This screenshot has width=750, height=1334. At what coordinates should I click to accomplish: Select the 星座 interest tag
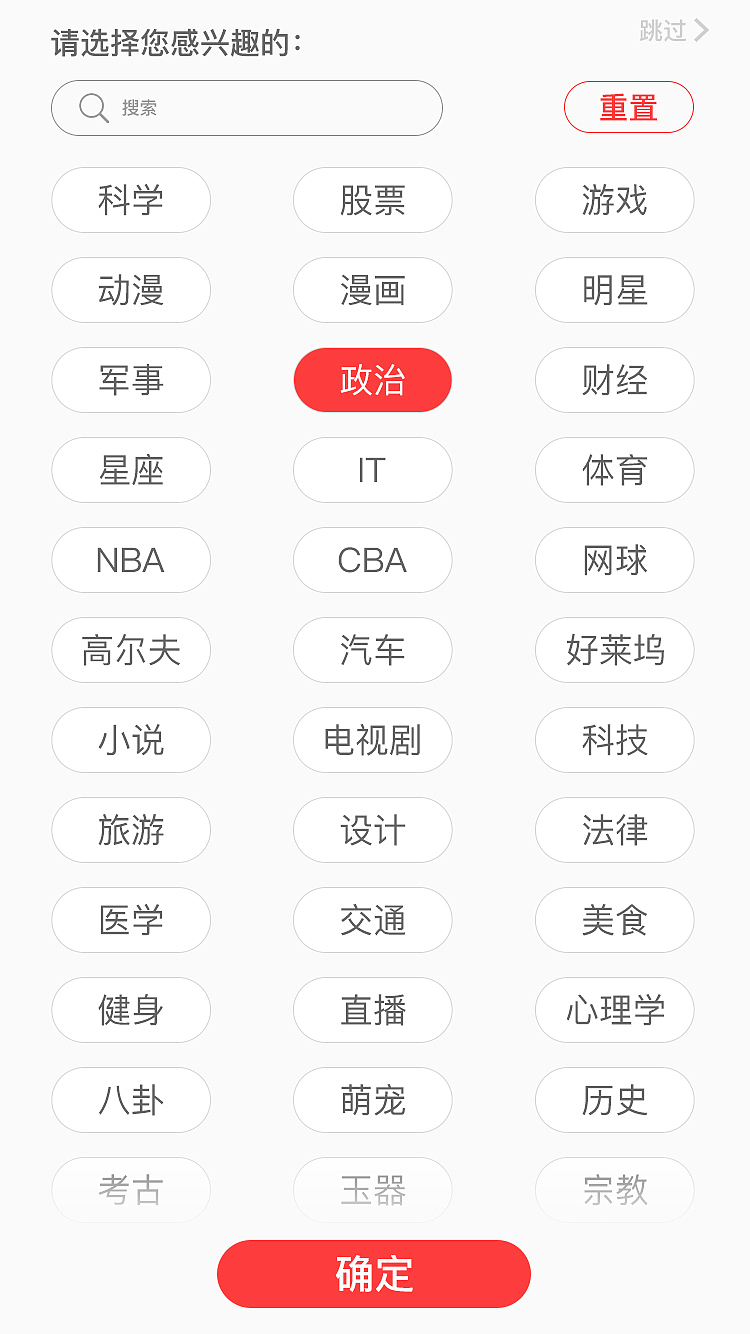[x=131, y=470]
